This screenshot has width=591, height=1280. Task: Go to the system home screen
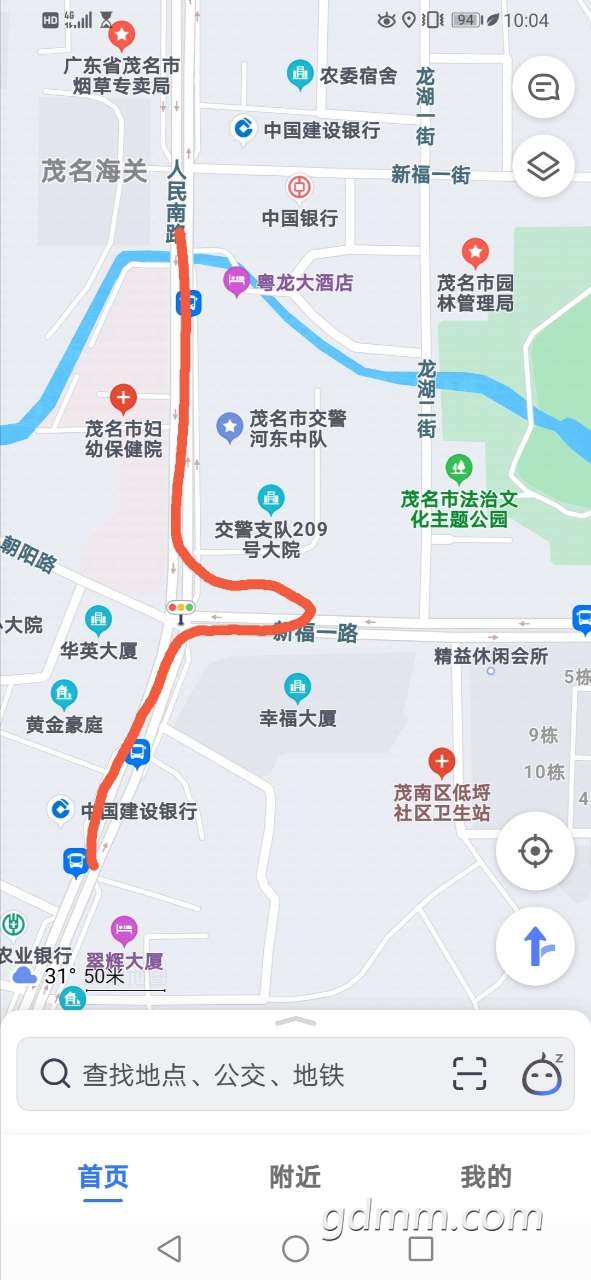point(295,1248)
